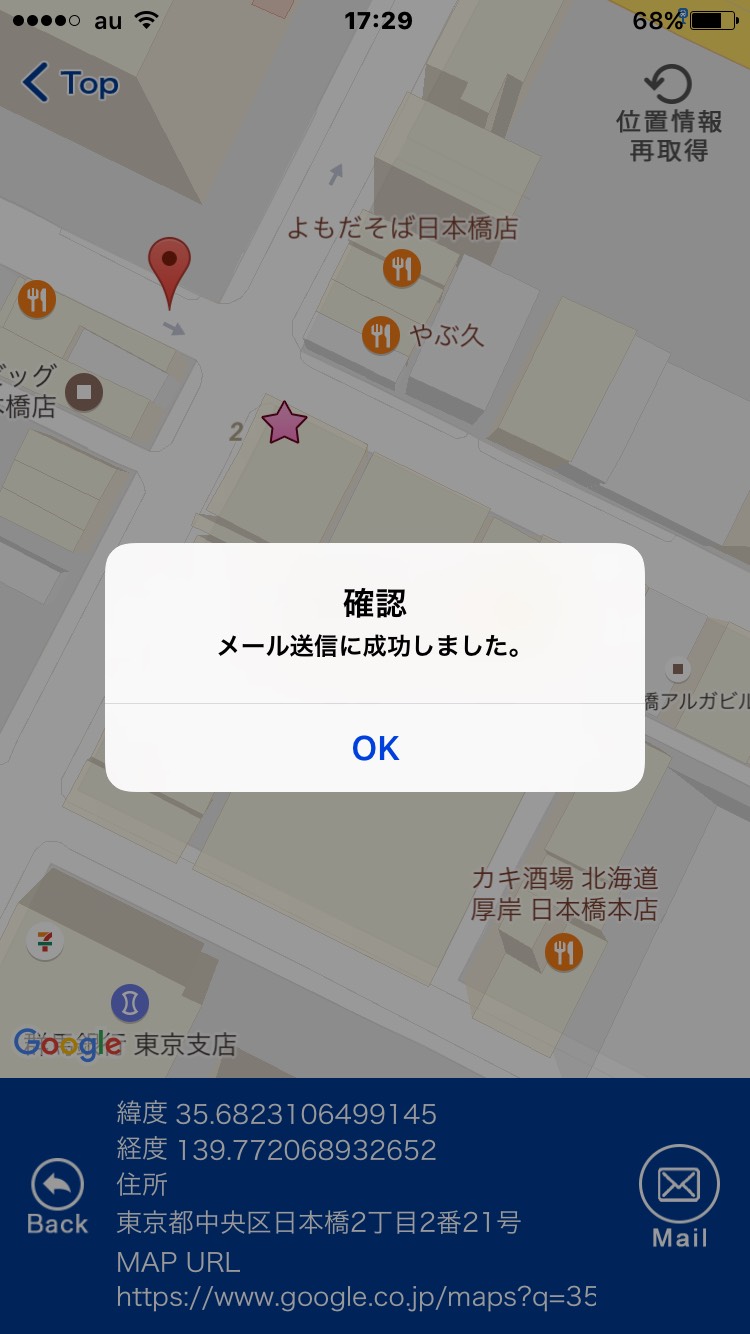Open the Google Maps URL link
Viewport: 750px width, 1334px height.
pyautogui.click(x=356, y=1297)
